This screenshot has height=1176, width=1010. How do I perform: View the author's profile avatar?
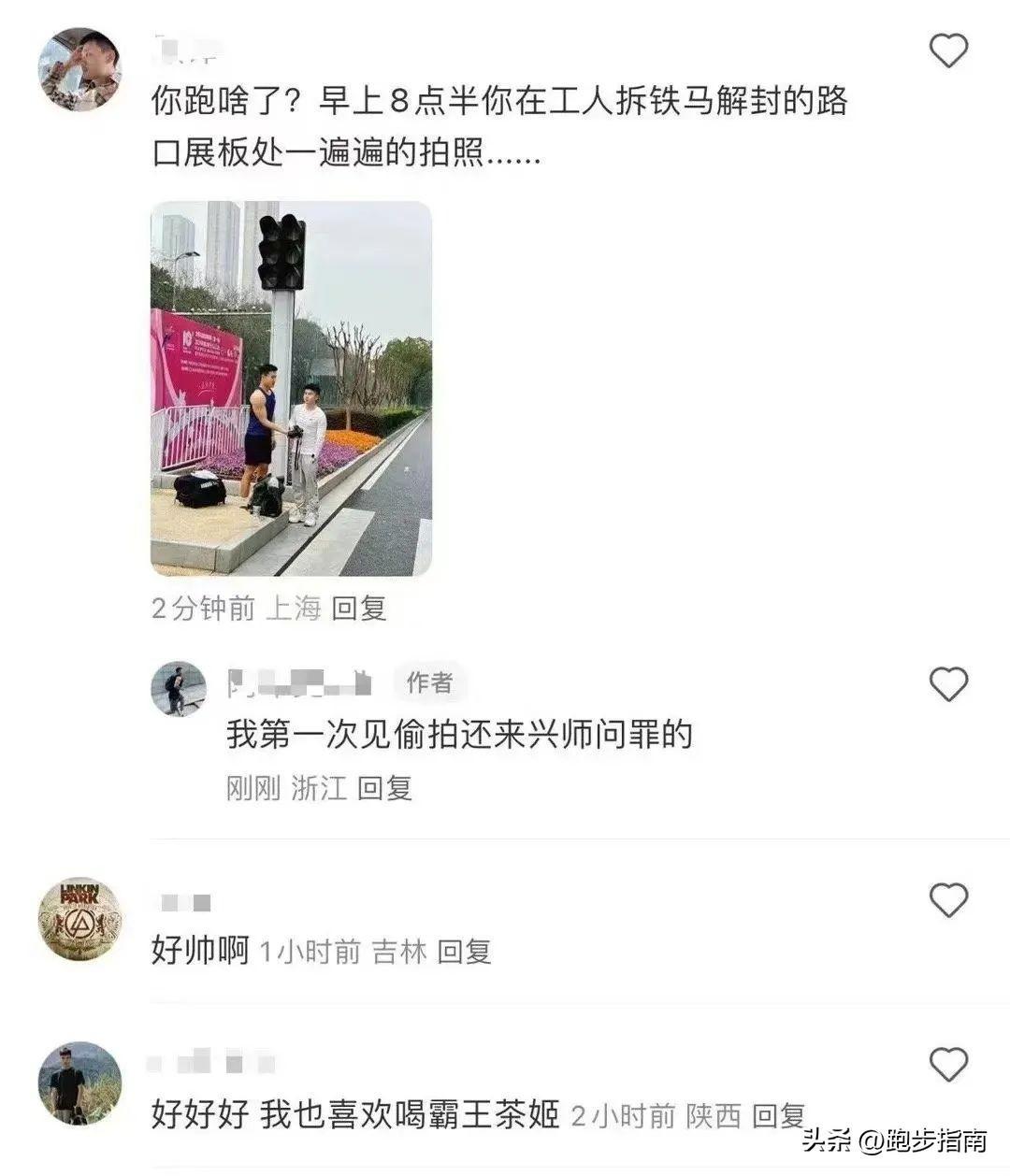[179, 690]
